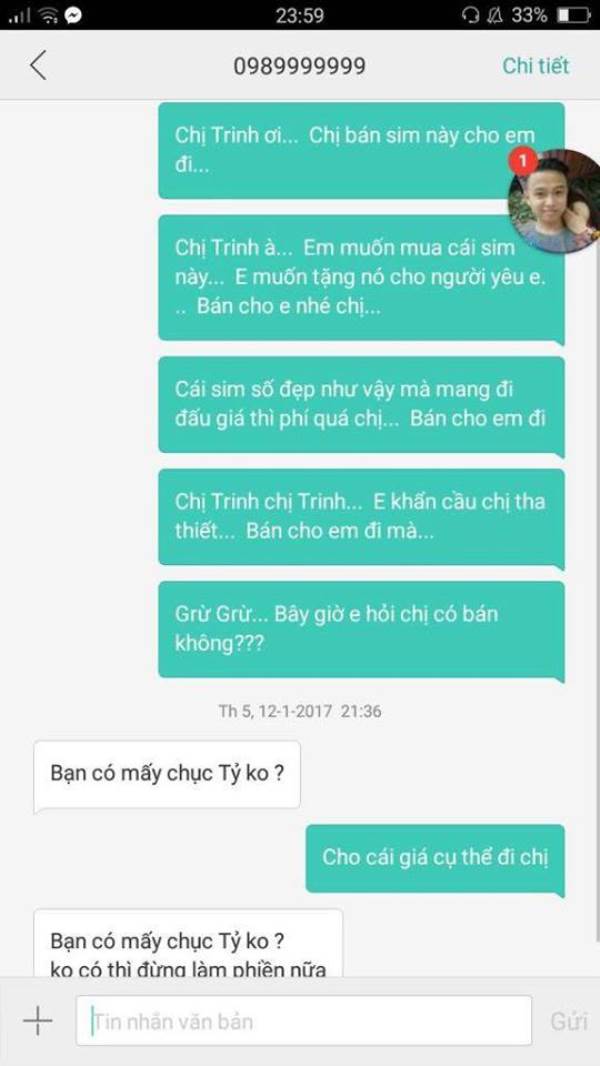600x1066 pixels.
Task: Open Chi tiết contact details
Action: 535,66
